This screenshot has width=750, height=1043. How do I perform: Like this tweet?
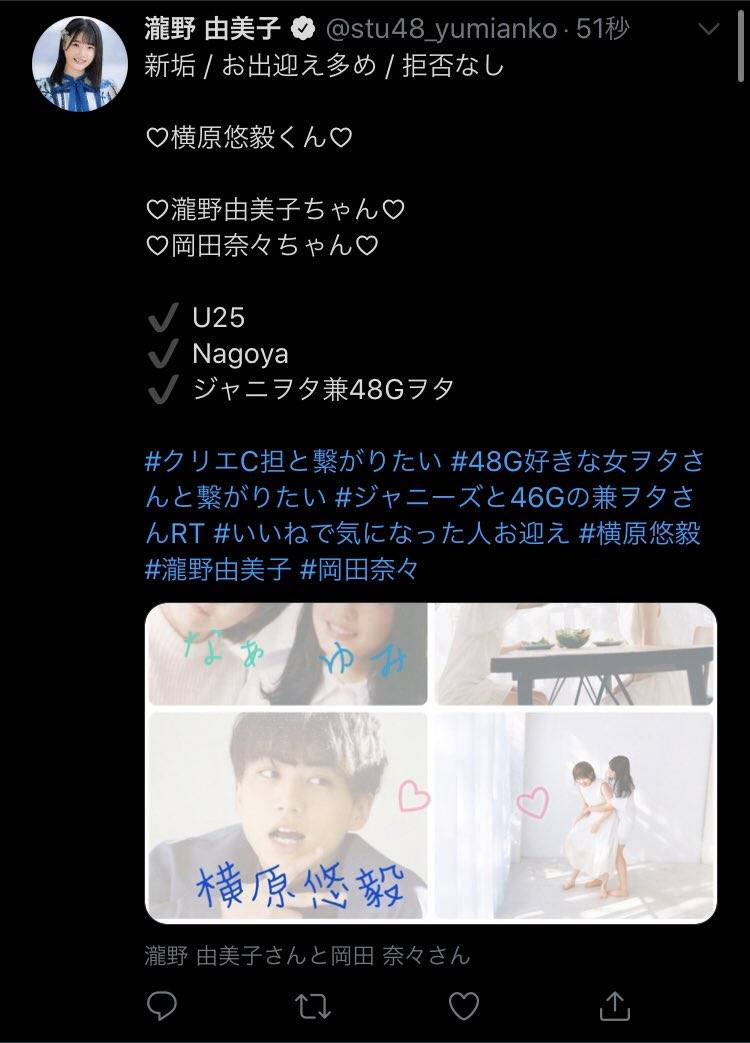pyautogui.click(x=463, y=1005)
